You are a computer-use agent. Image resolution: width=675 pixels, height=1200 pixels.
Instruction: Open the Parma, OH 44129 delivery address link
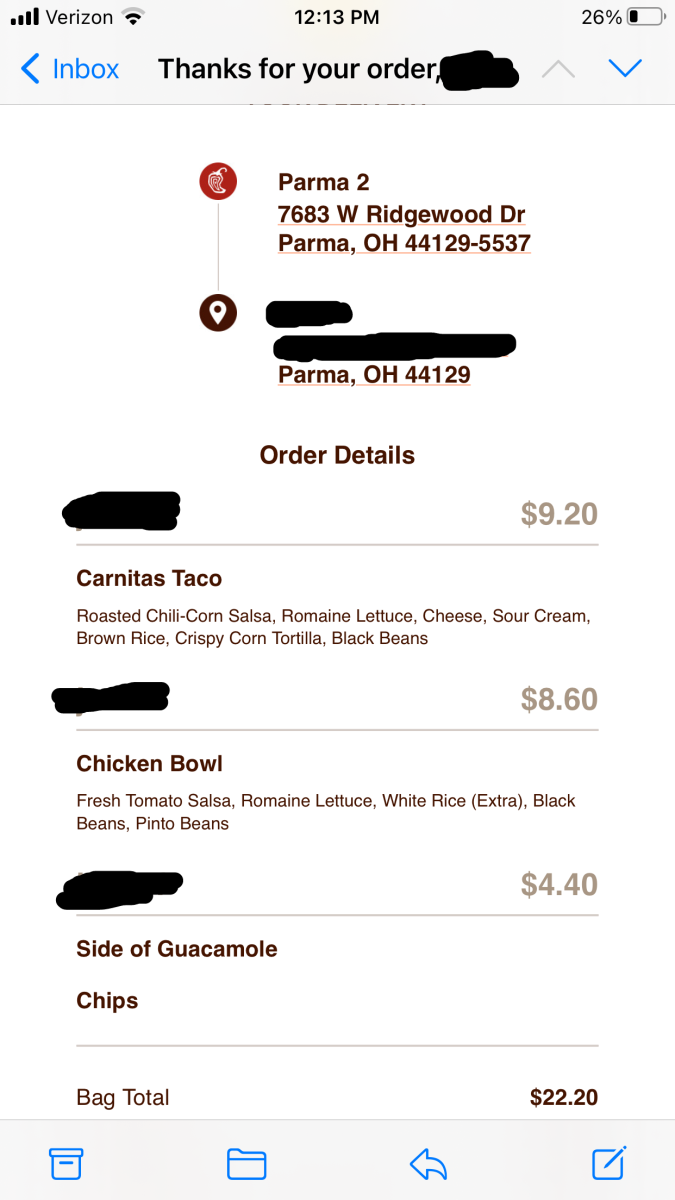coord(374,375)
